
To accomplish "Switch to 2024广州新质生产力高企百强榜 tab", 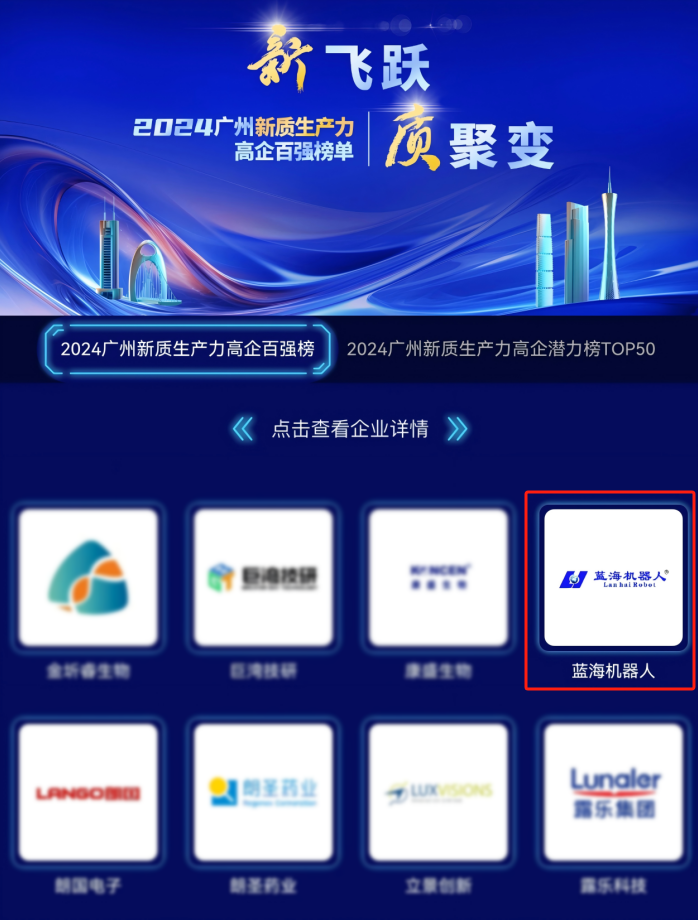I will [187, 349].
